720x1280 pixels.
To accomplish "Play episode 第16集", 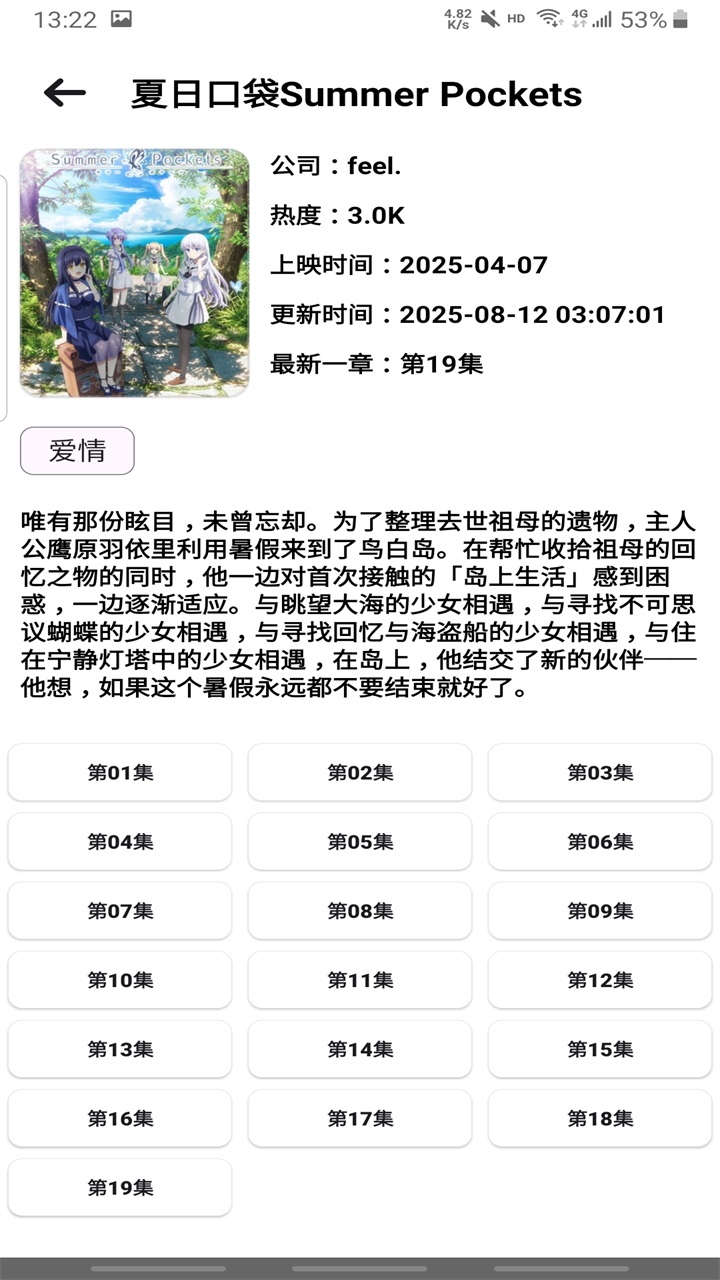I will [120, 1118].
